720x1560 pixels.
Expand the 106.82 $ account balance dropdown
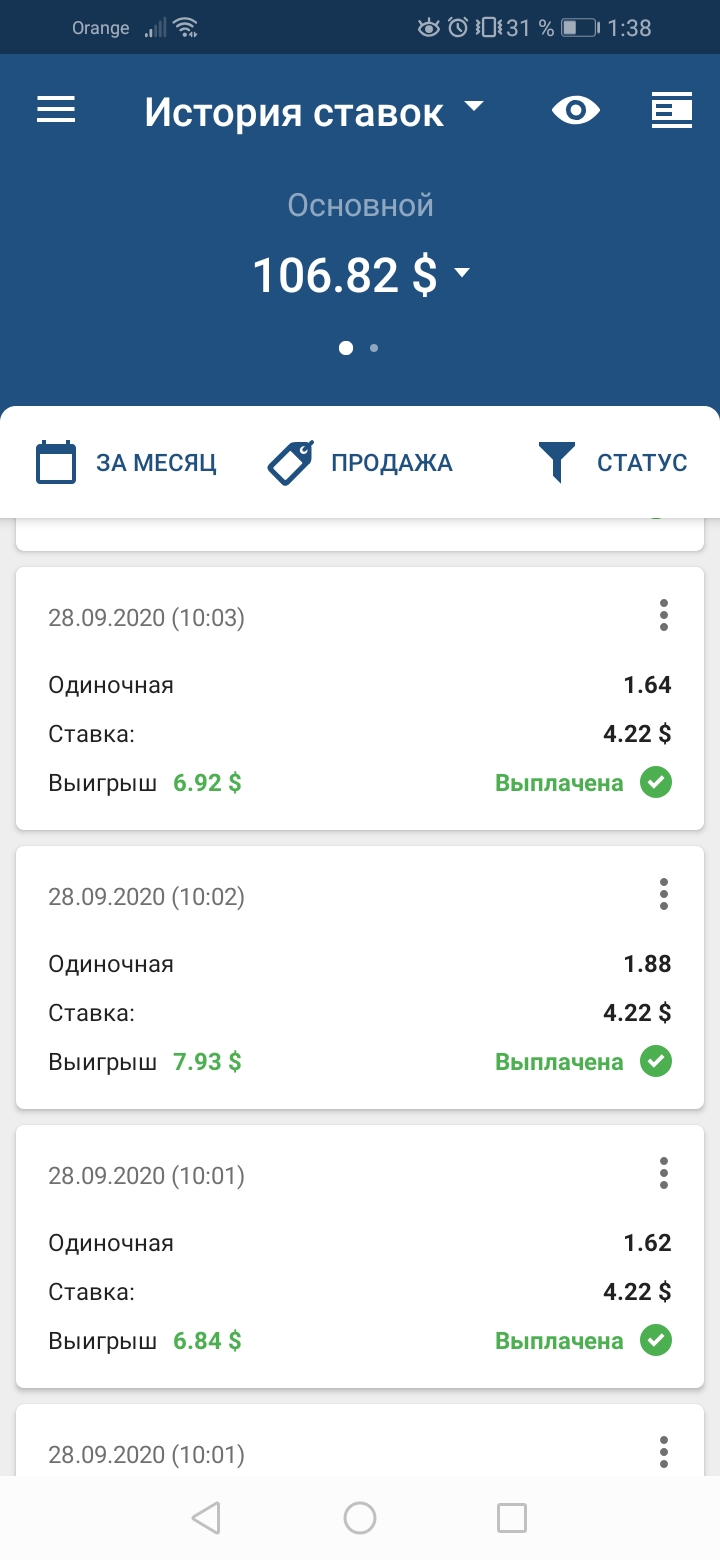(x=361, y=274)
